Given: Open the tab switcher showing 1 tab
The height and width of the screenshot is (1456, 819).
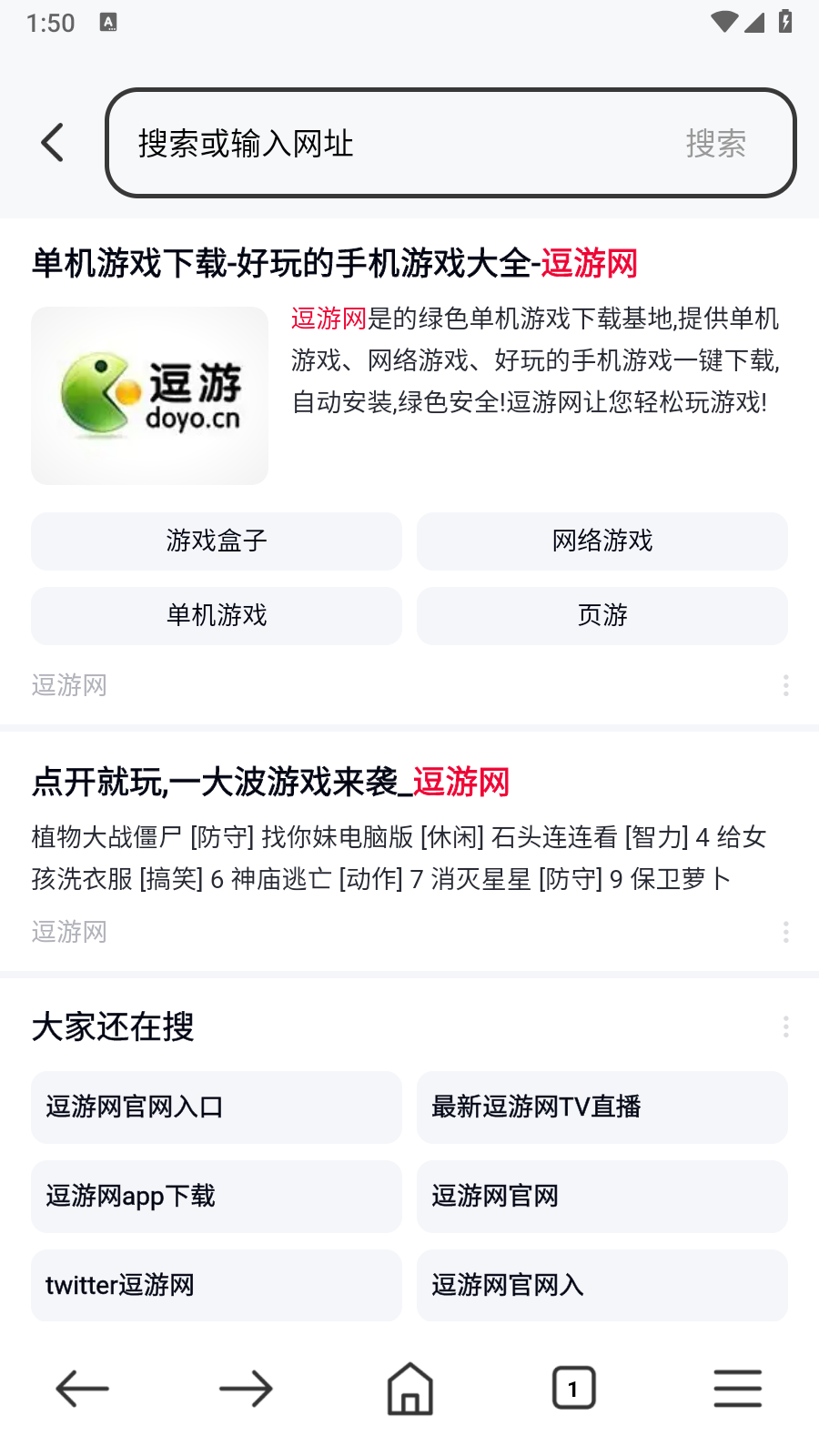Looking at the screenshot, I should click(x=573, y=1389).
